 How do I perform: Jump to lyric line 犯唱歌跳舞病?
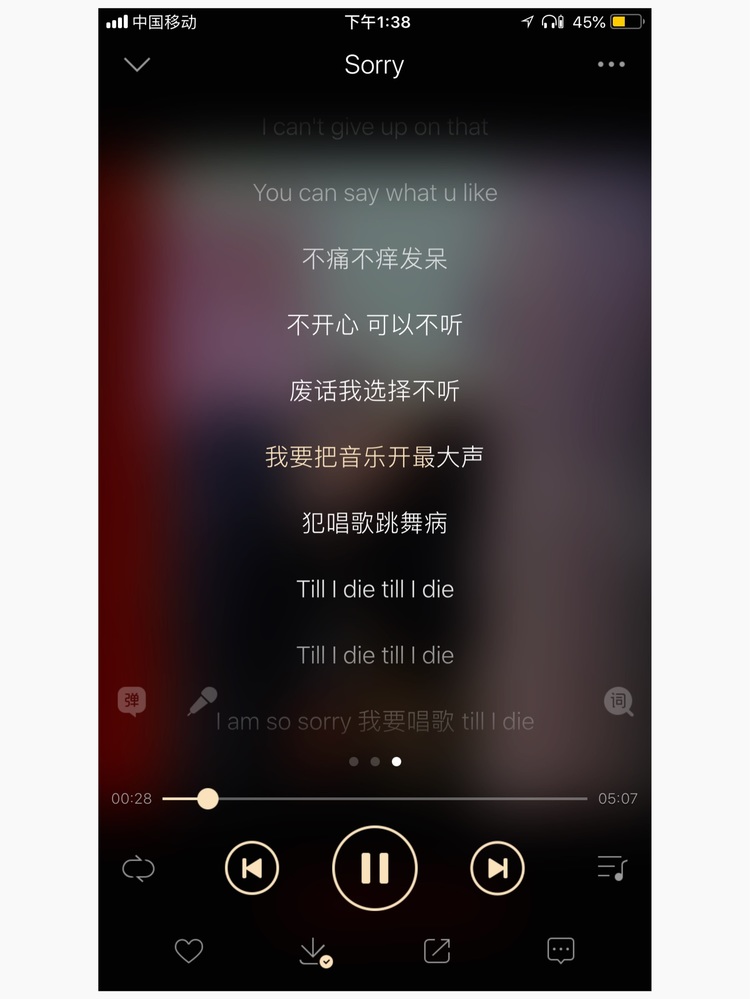pos(375,523)
